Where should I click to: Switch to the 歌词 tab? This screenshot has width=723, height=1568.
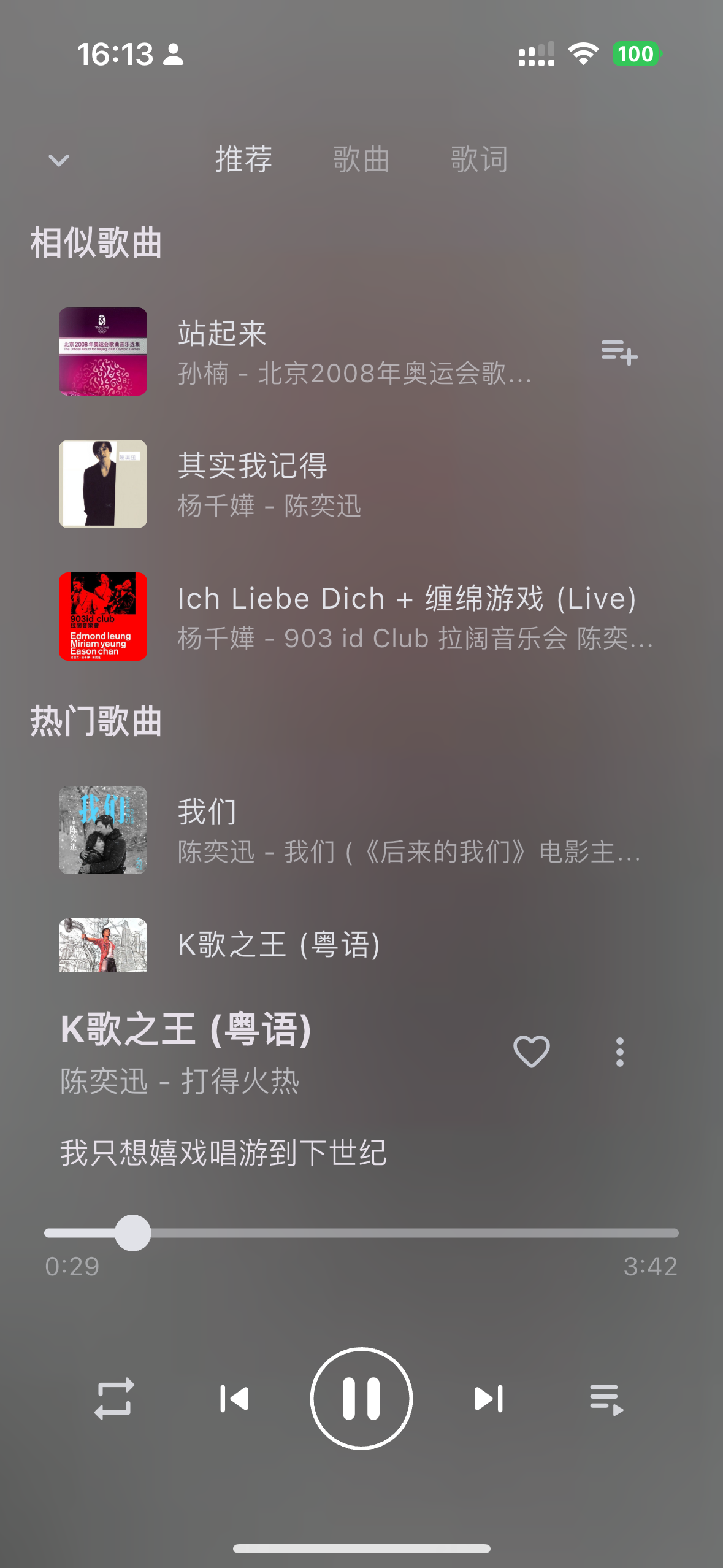480,159
